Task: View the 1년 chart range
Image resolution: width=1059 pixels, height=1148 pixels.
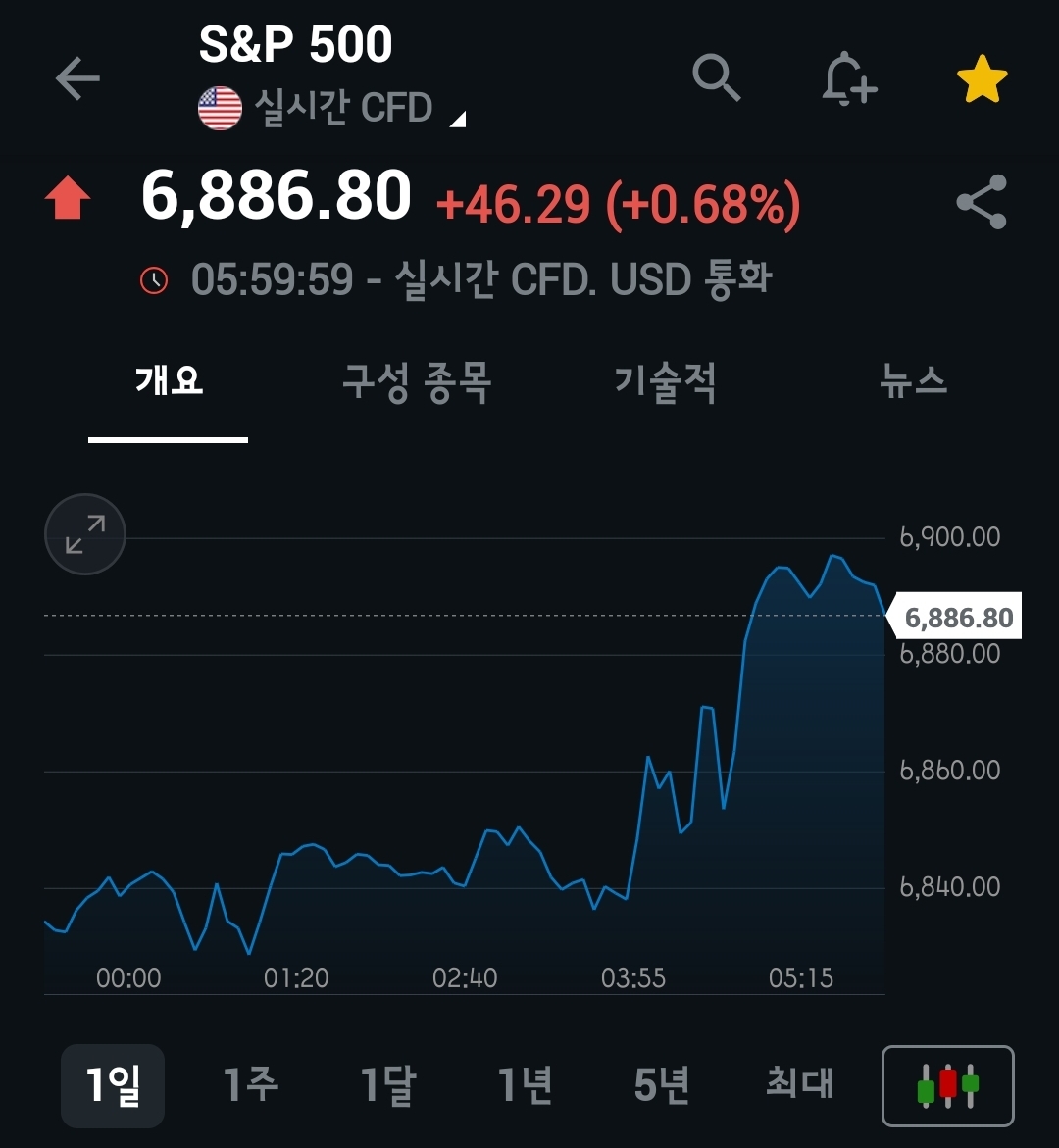Action: click(526, 1085)
